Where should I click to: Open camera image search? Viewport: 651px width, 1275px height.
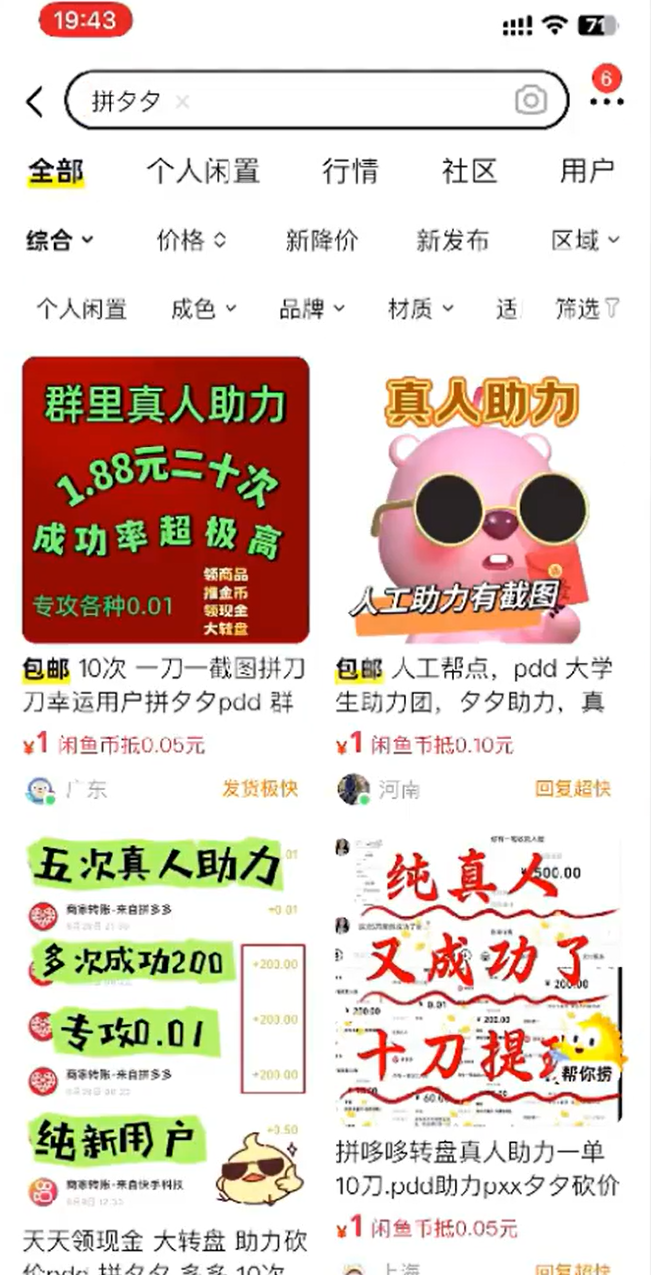click(531, 101)
